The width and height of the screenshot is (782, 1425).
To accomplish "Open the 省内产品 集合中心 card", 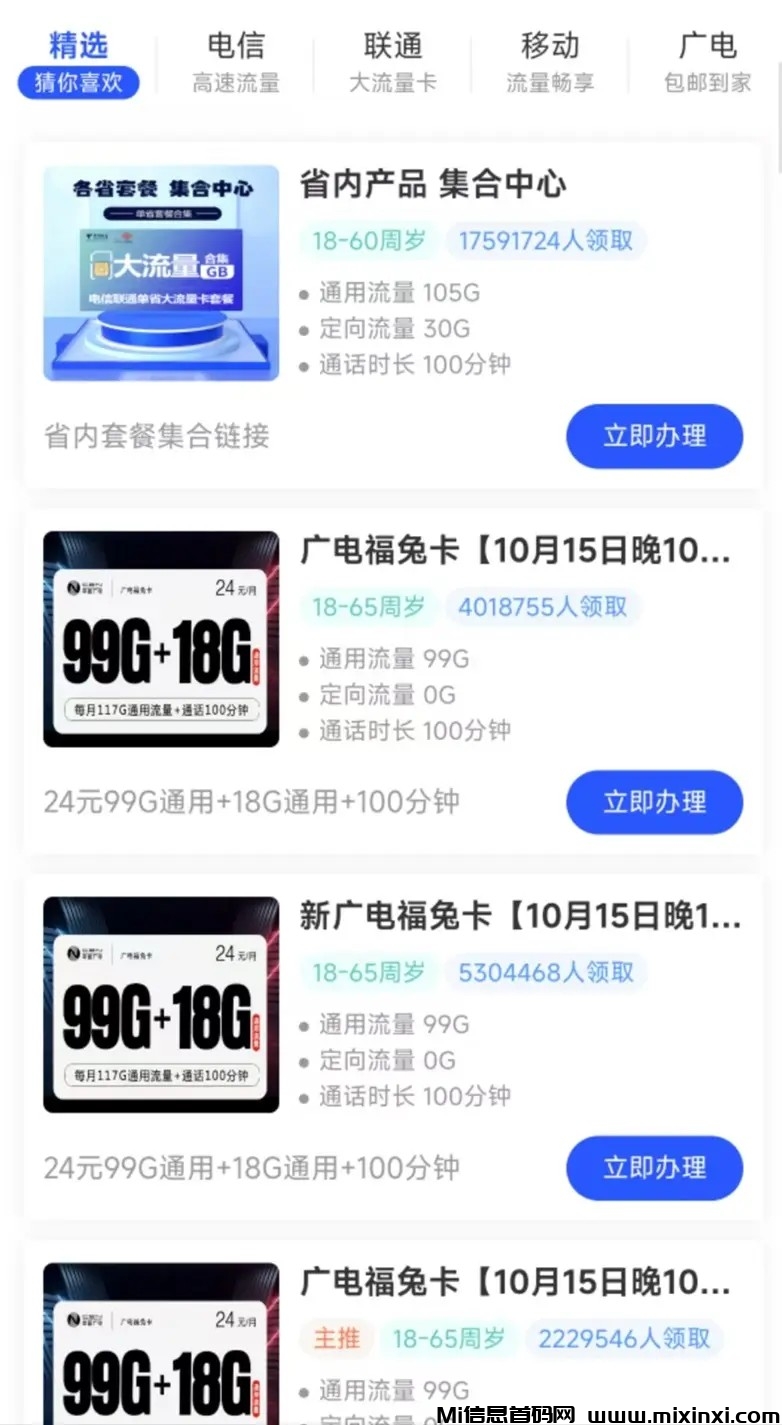I will click(x=432, y=185).
